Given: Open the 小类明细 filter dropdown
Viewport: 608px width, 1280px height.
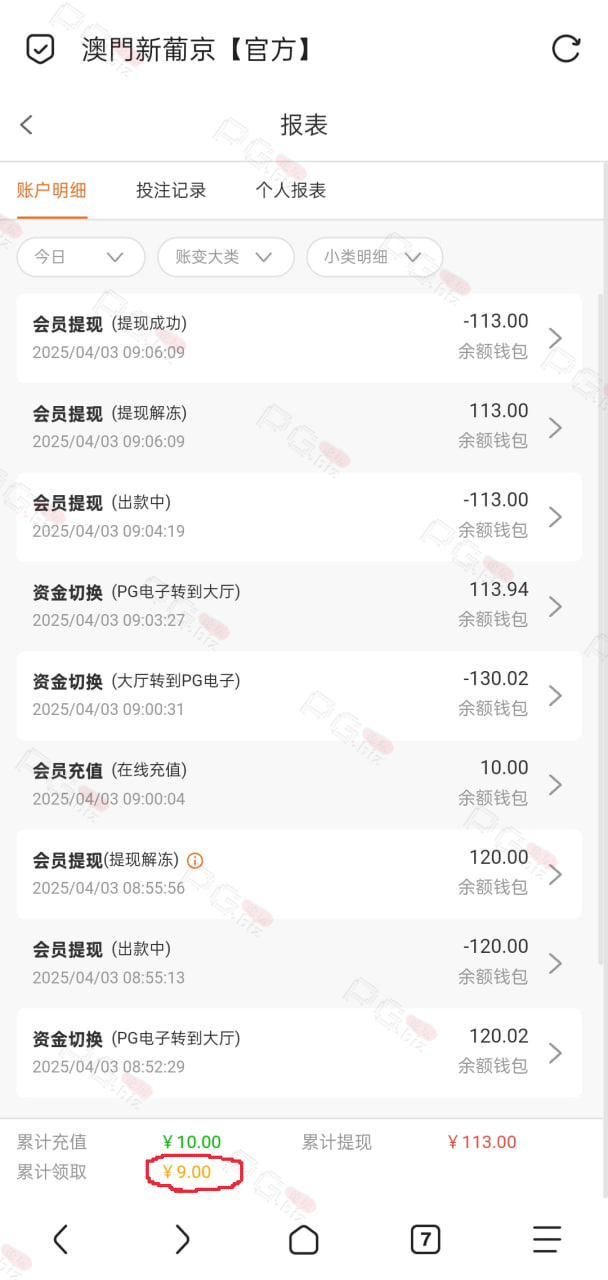Looking at the screenshot, I should click(x=375, y=257).
